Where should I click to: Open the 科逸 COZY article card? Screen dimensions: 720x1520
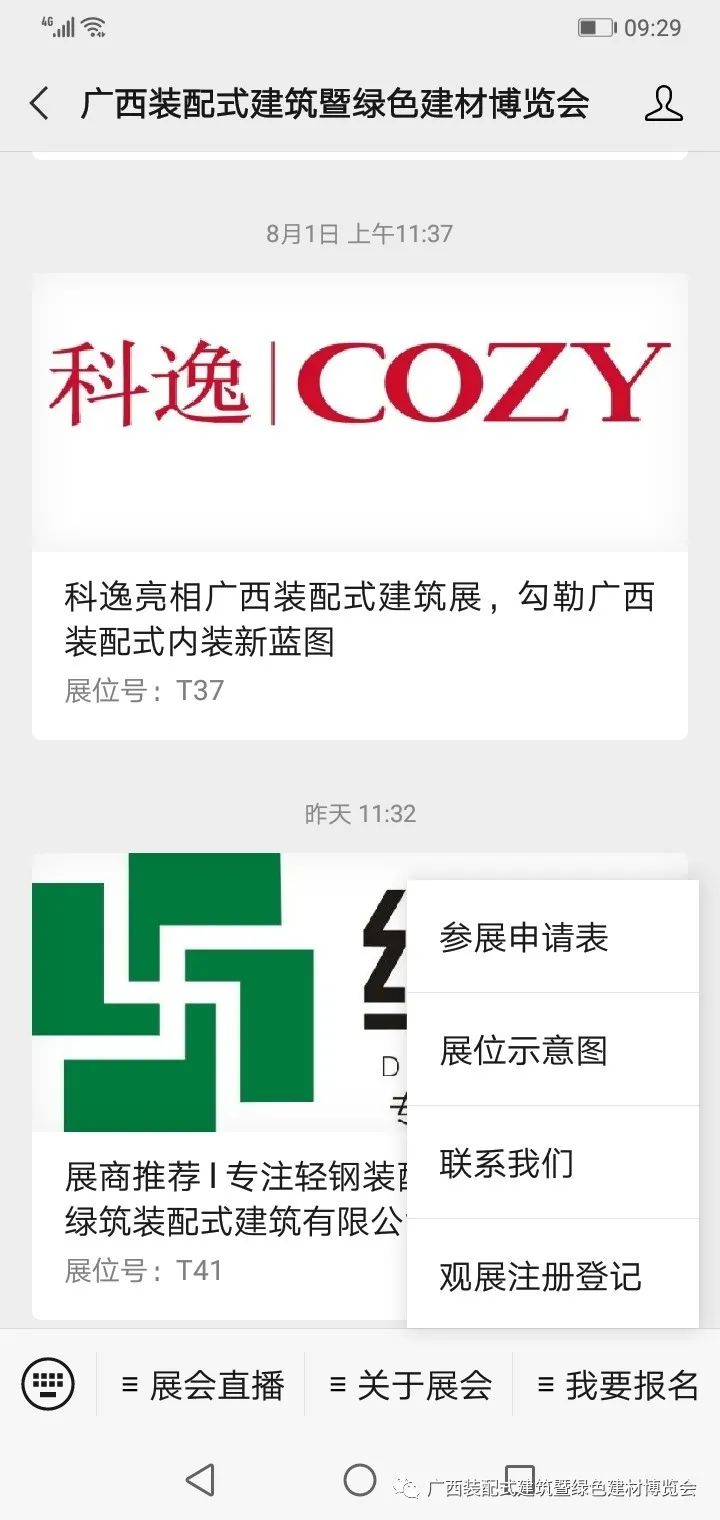(x=360, y=506)
